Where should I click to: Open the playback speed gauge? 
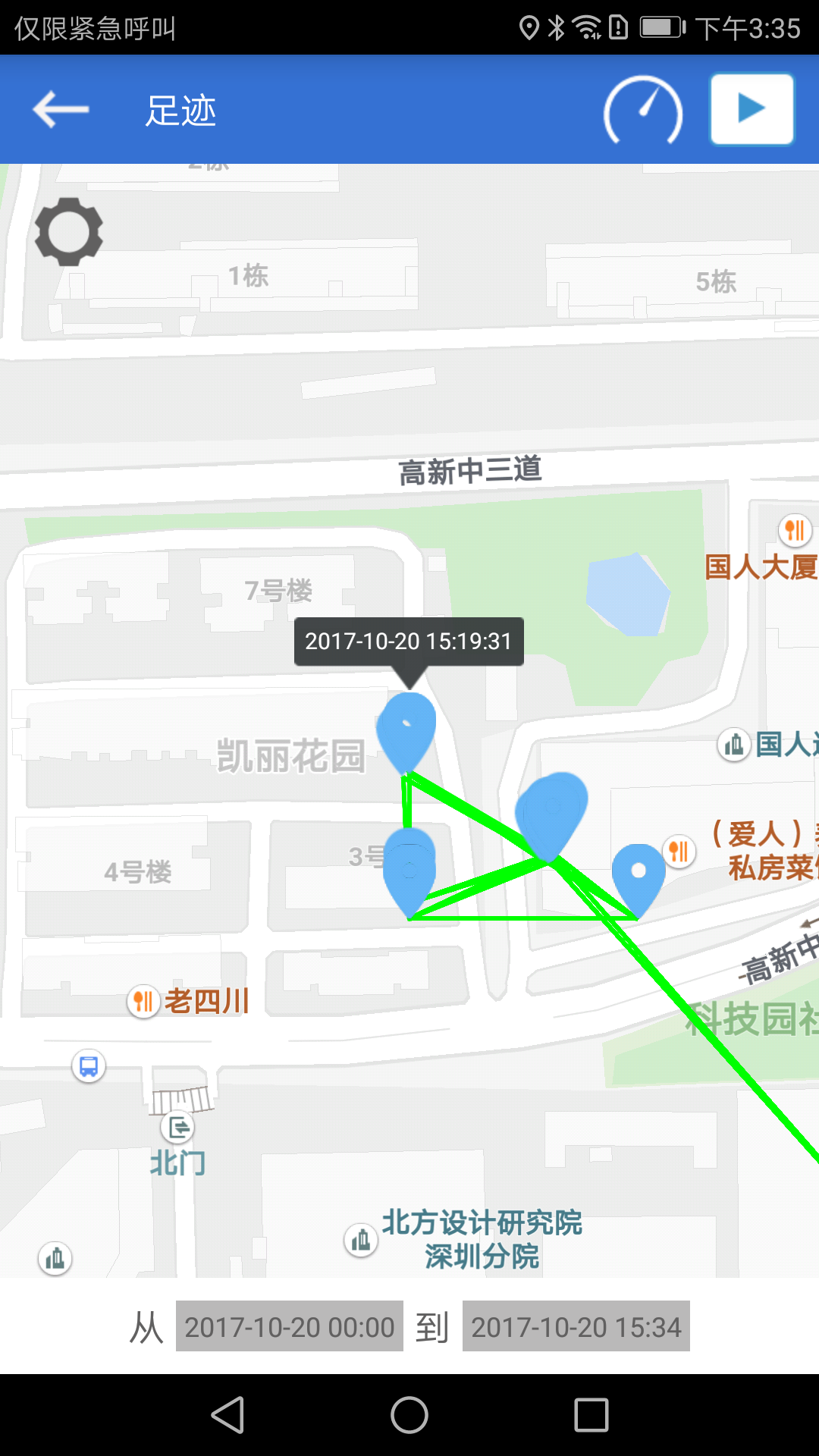click(643, 111)
